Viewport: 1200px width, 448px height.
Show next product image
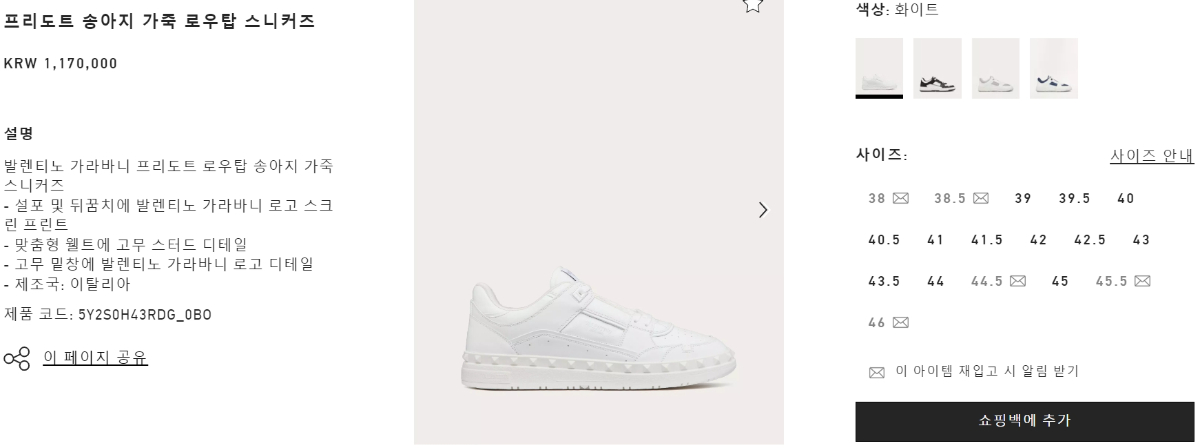pyautogui.click(x=763, y=210)
